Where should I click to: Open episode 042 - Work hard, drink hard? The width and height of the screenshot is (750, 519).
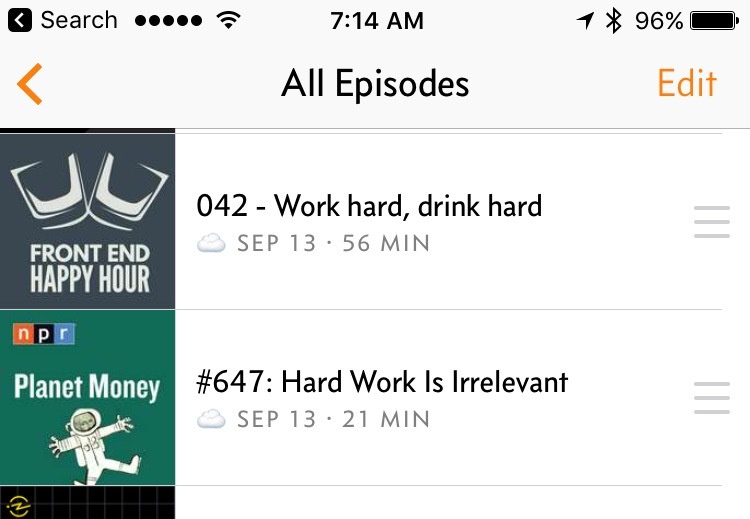pos(369,207)
